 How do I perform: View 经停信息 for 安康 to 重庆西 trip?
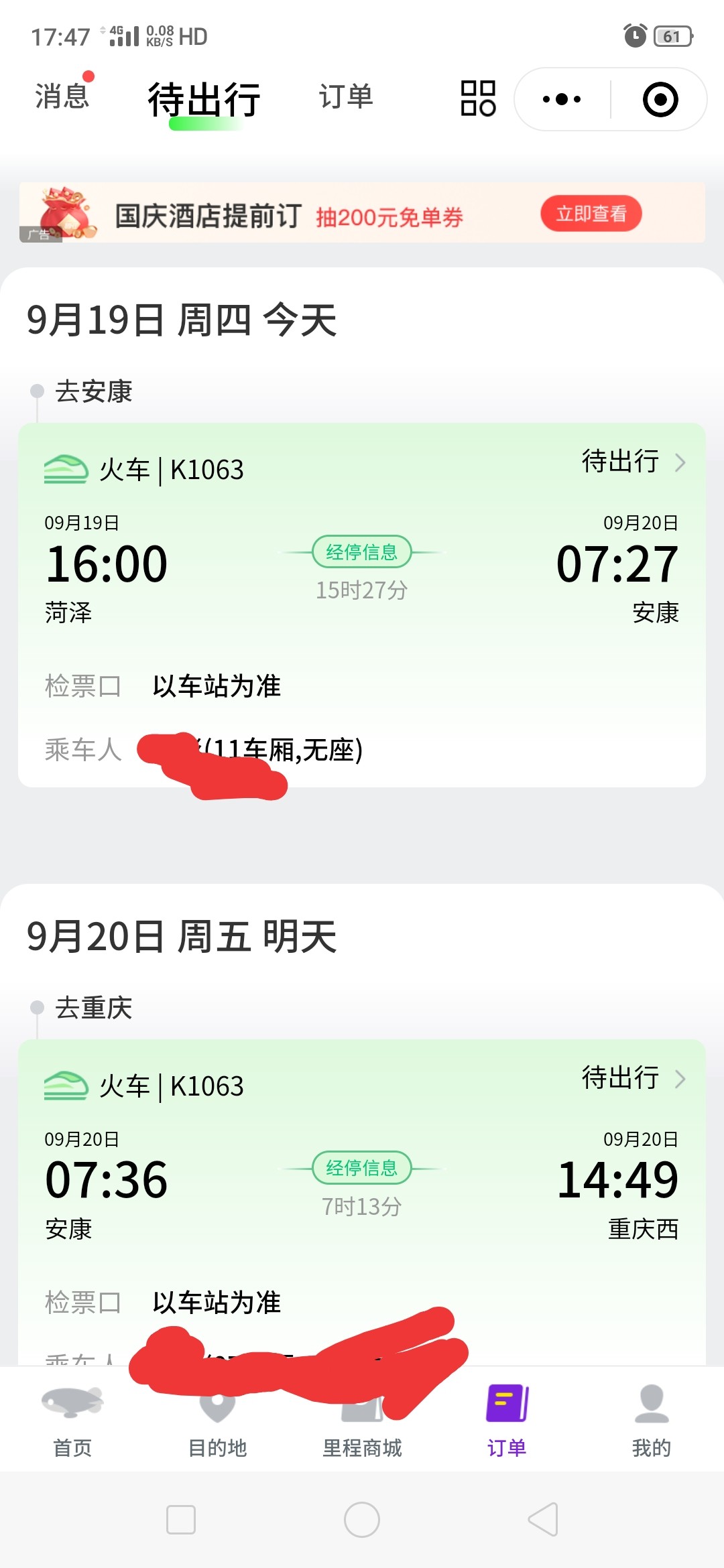[x=361, y=1168]
